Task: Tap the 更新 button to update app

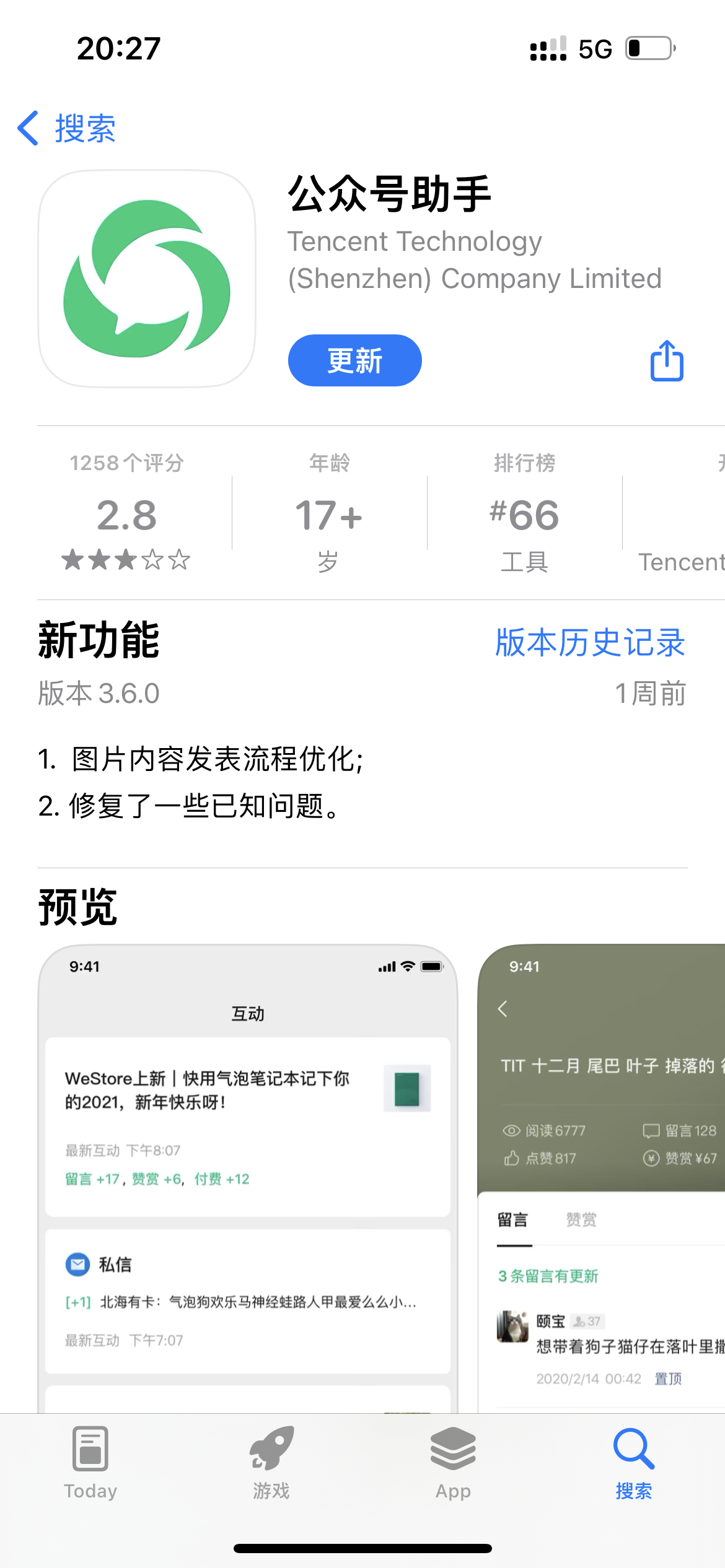Action: click(354, 360)
